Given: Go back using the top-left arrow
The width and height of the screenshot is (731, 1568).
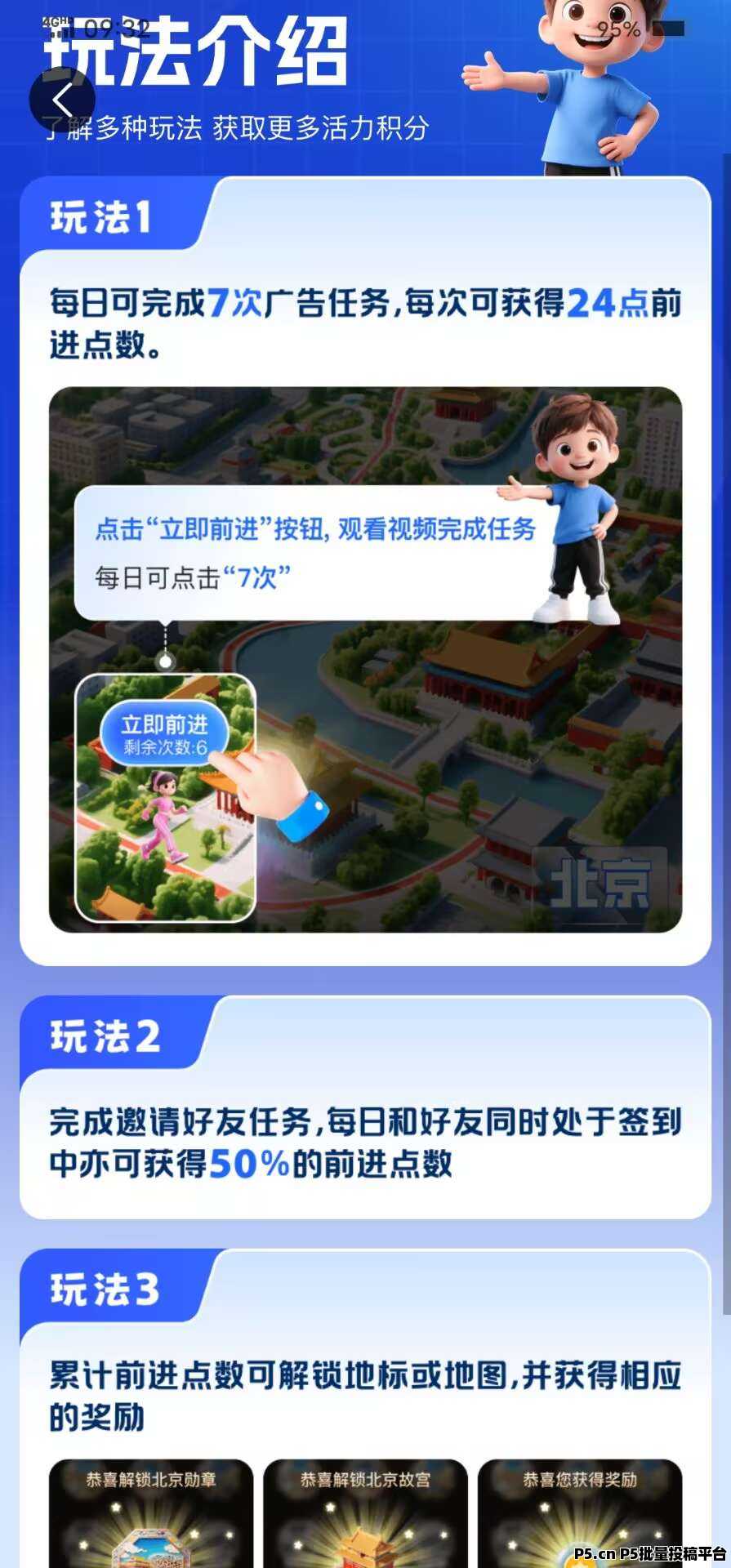Looking at the screenshot, I should (x=62, y=100).
